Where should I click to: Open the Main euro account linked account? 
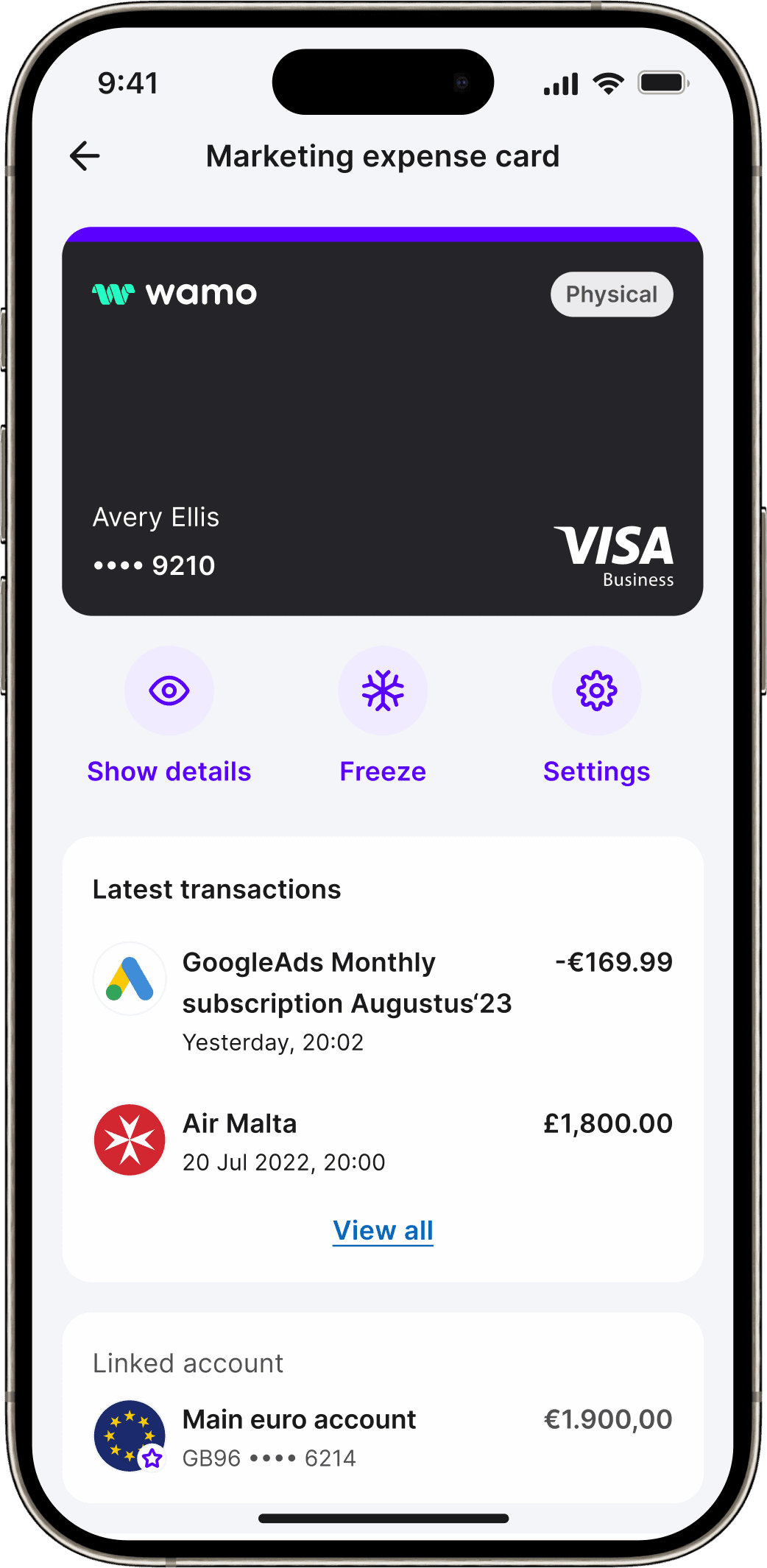298,1419
